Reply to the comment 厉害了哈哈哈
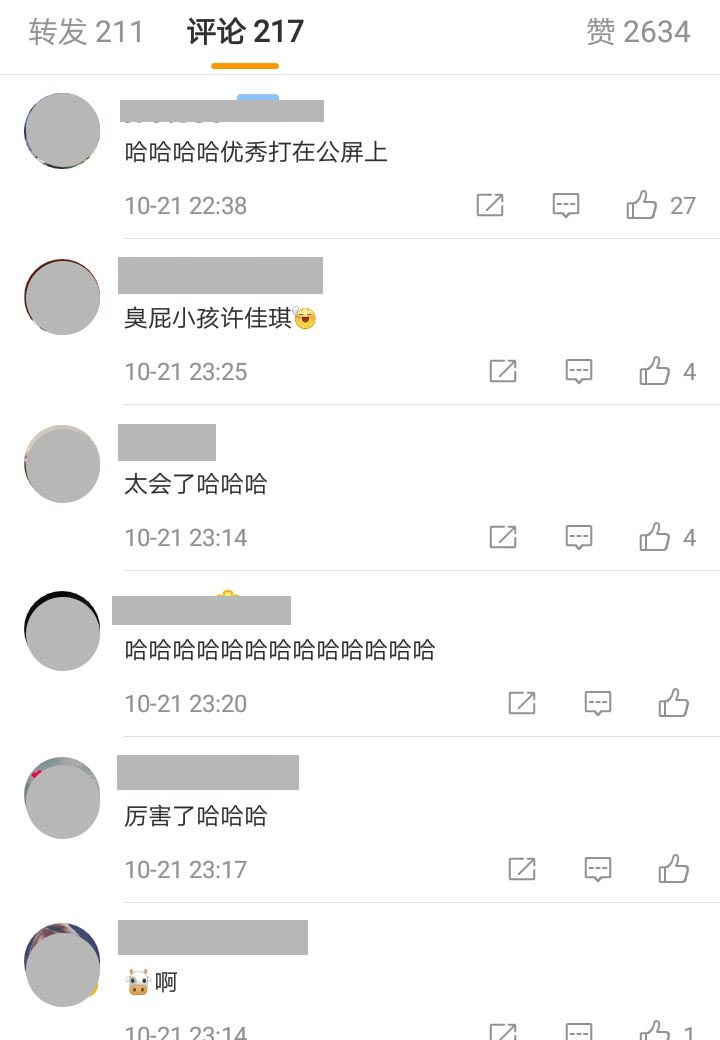 click(598, 870)
